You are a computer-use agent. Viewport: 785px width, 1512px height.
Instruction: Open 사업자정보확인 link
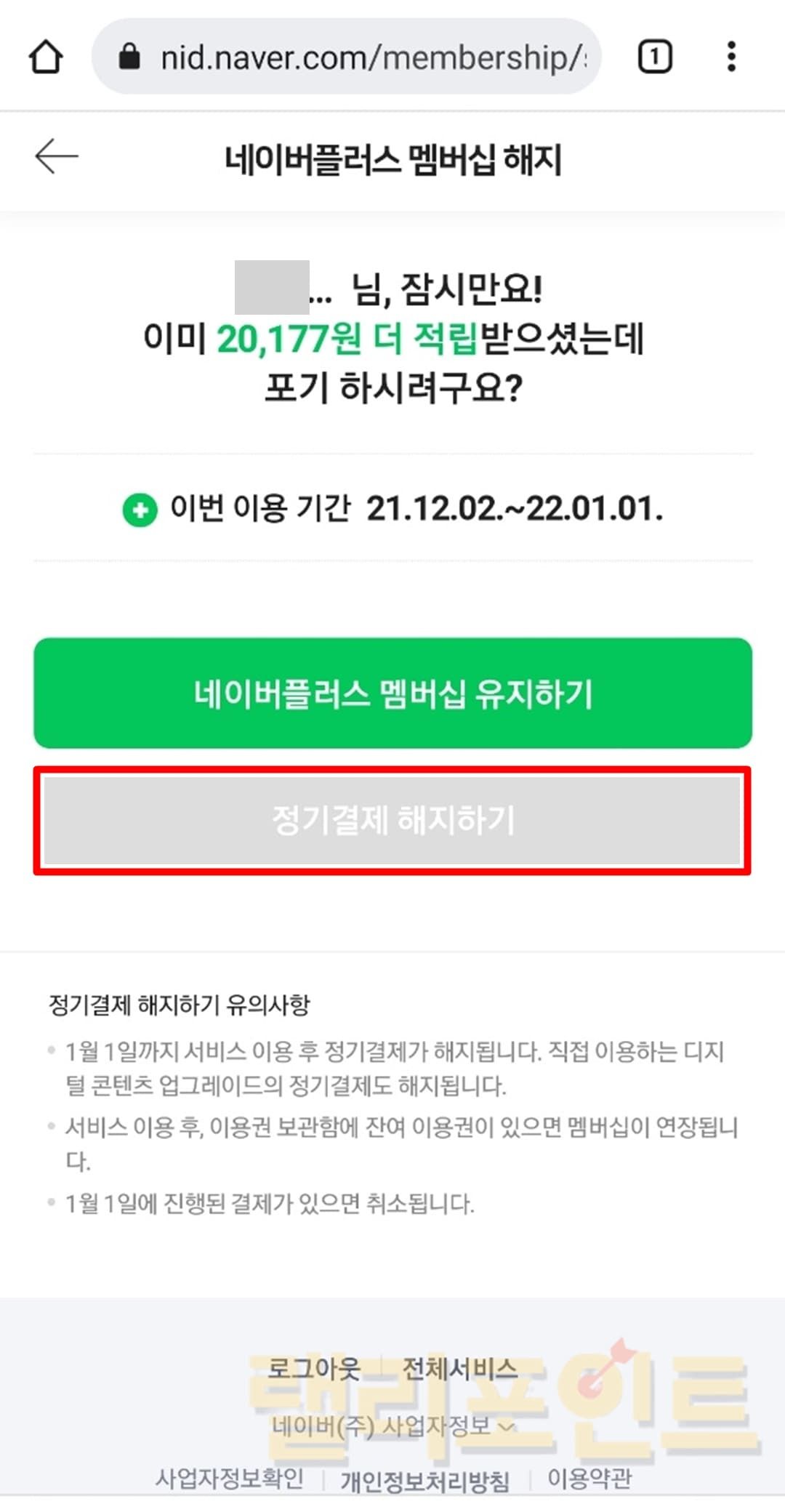click(x=230, y=1478)
